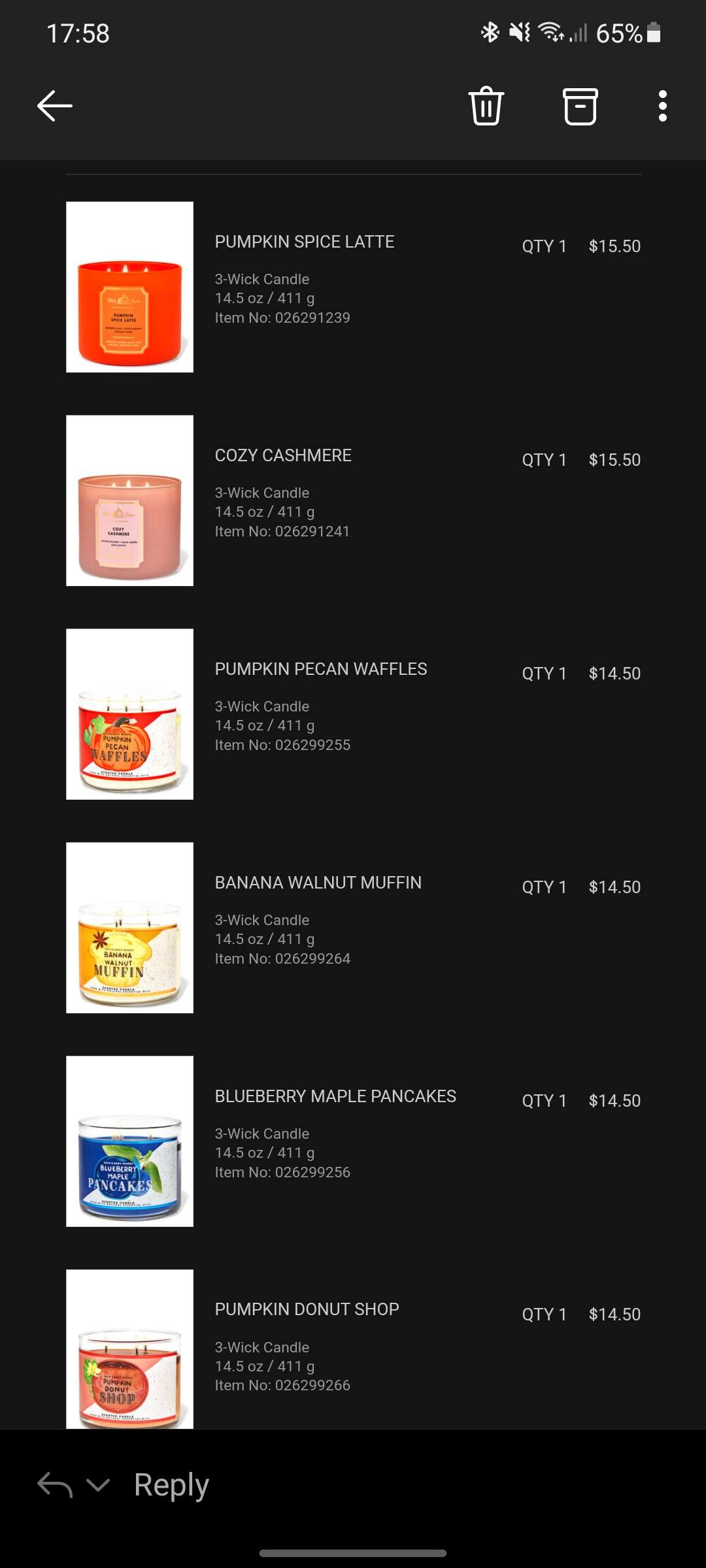This screenshot has height=1568, width=706.
Task: Open the Banana Walnut Muffin candle image
Action: point(129,928)
